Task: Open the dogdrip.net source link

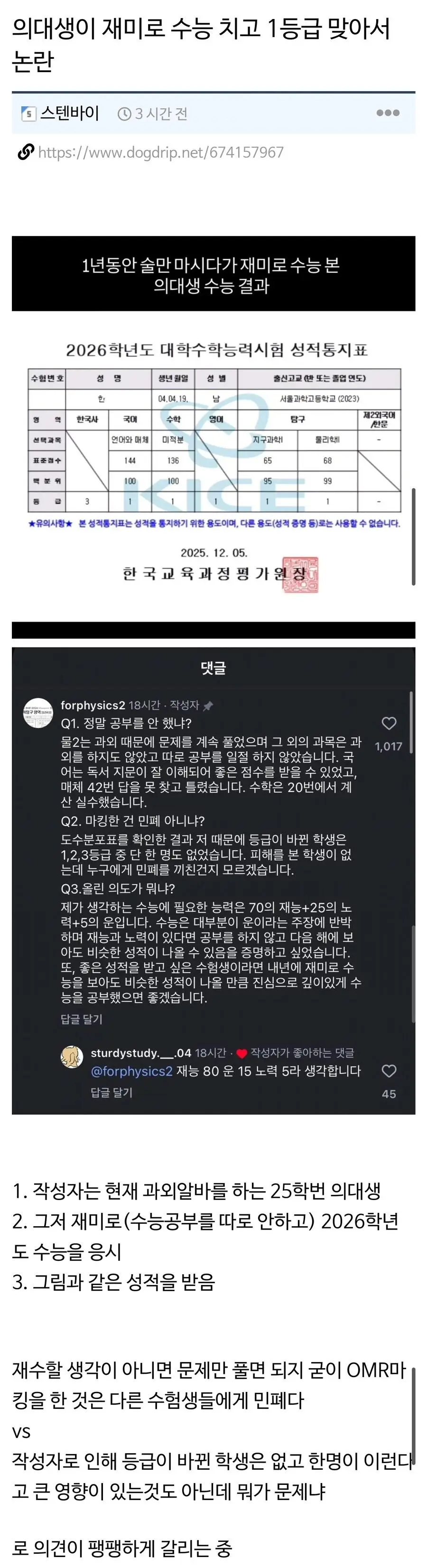Action: coord(160,152)
